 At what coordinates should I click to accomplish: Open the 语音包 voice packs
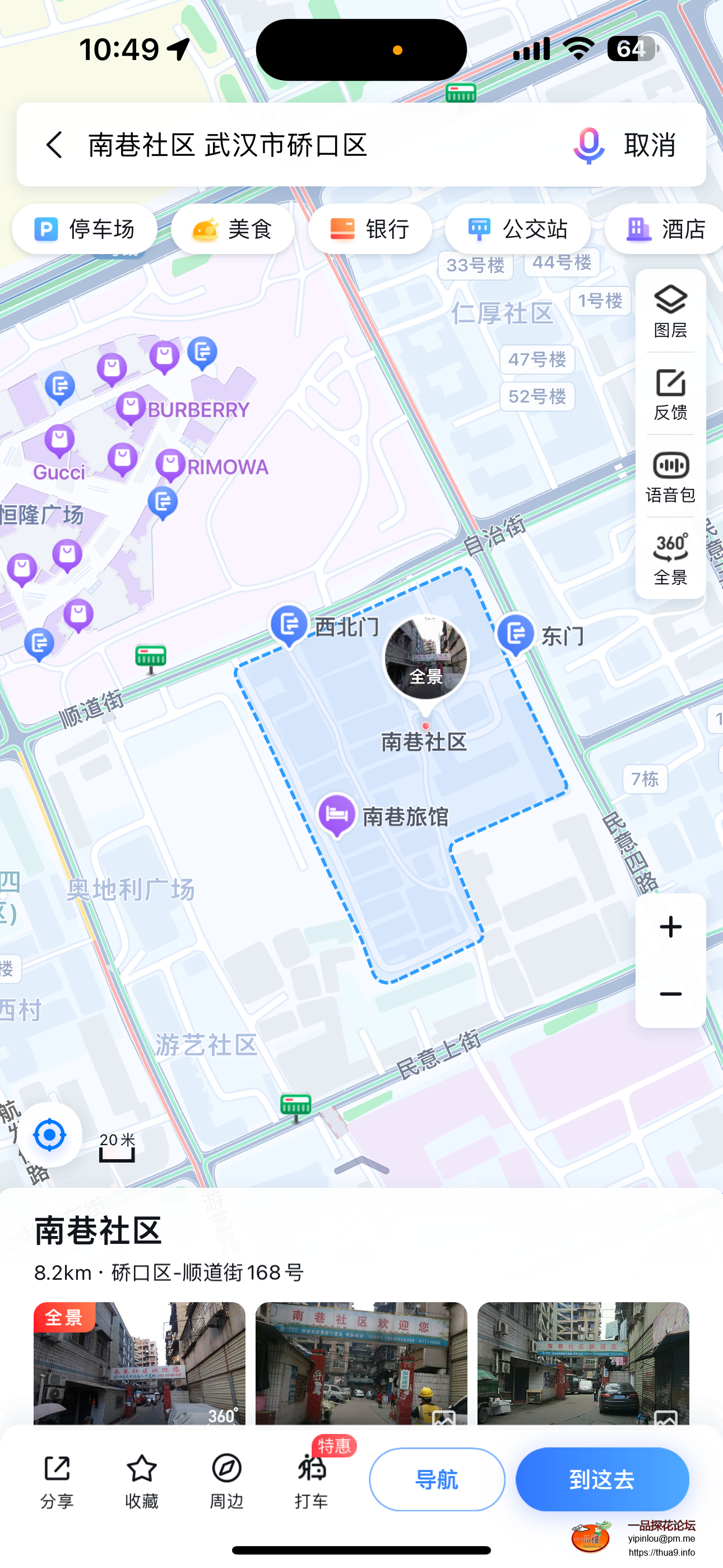pyautogui.click(x=670, y=477)
